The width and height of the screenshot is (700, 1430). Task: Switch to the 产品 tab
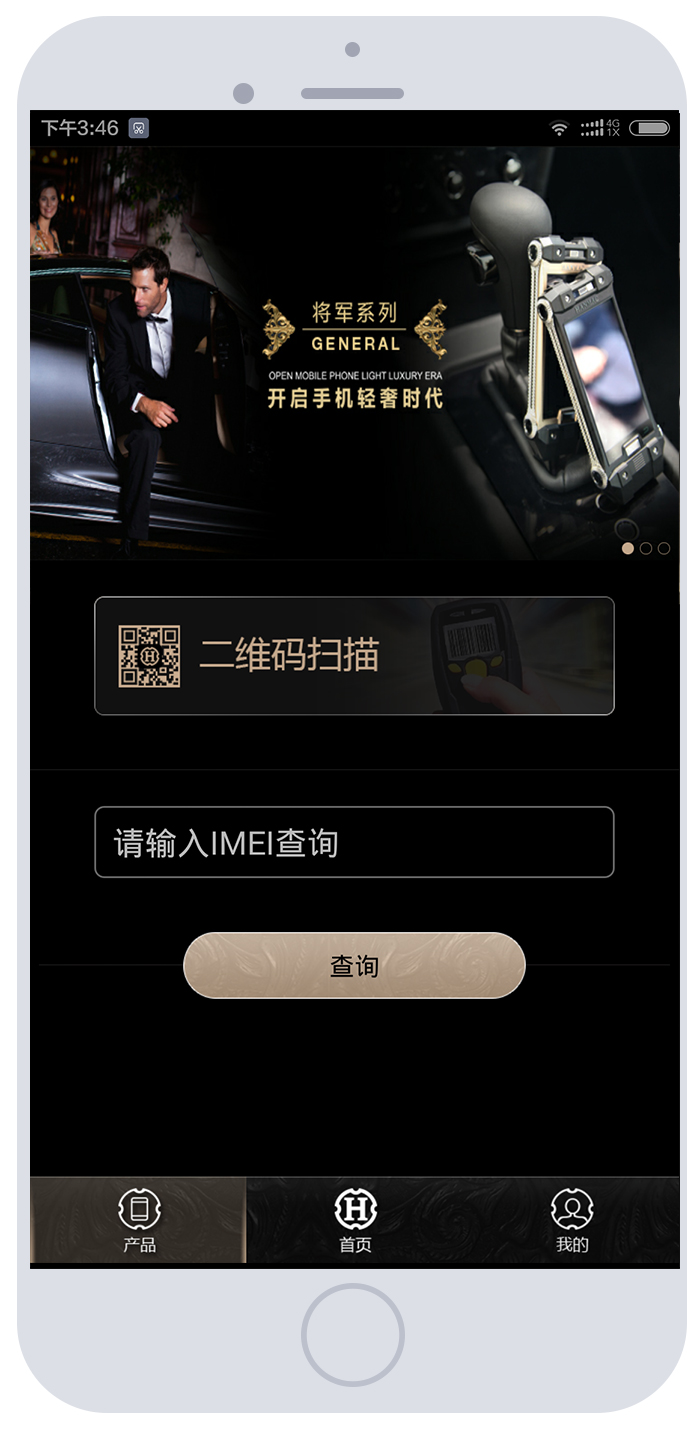coord(139,1220)
